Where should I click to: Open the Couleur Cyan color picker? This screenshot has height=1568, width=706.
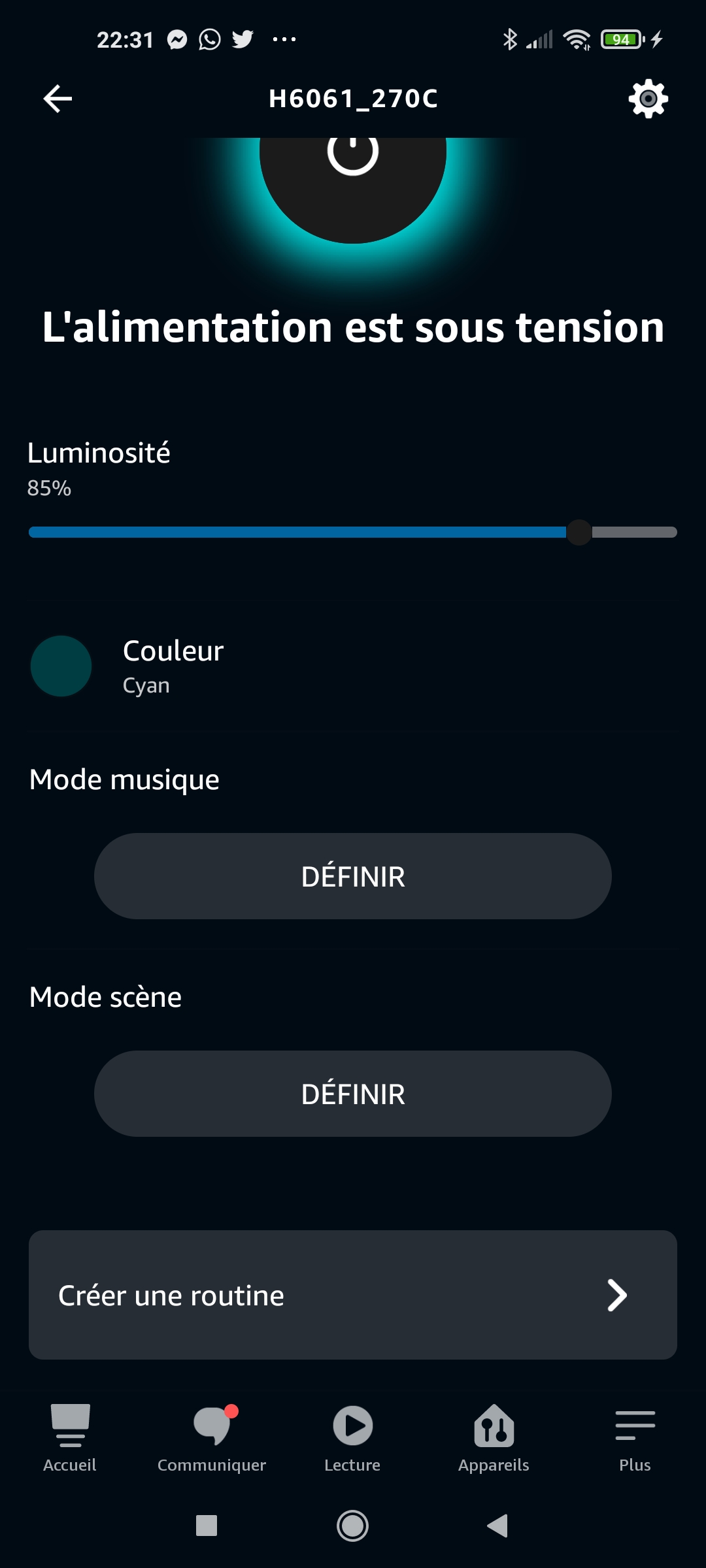tap(353, 666)
